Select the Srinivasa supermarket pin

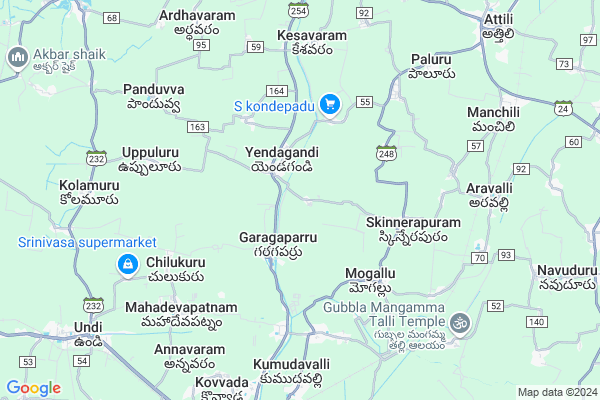[x=127, y=264]
